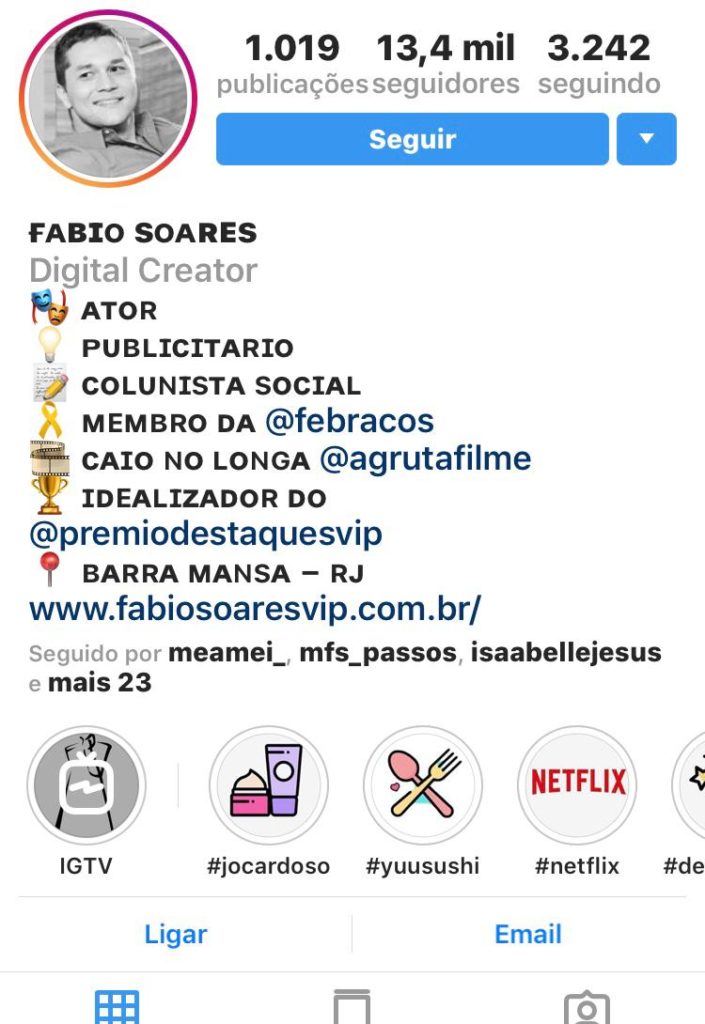Tap the Email contact button

528,934
